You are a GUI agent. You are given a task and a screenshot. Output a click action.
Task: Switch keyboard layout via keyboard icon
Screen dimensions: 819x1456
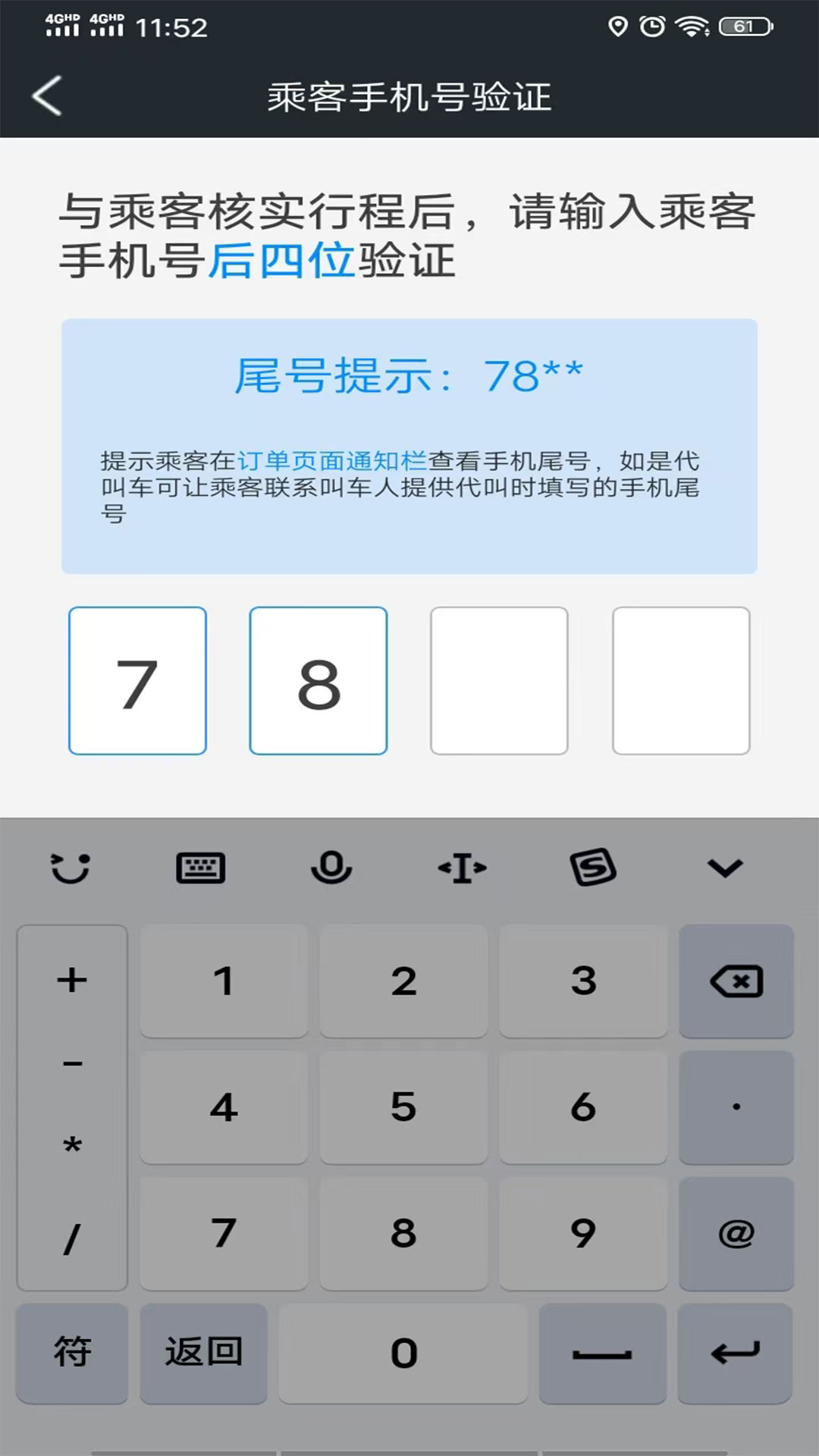pos(200,868)
